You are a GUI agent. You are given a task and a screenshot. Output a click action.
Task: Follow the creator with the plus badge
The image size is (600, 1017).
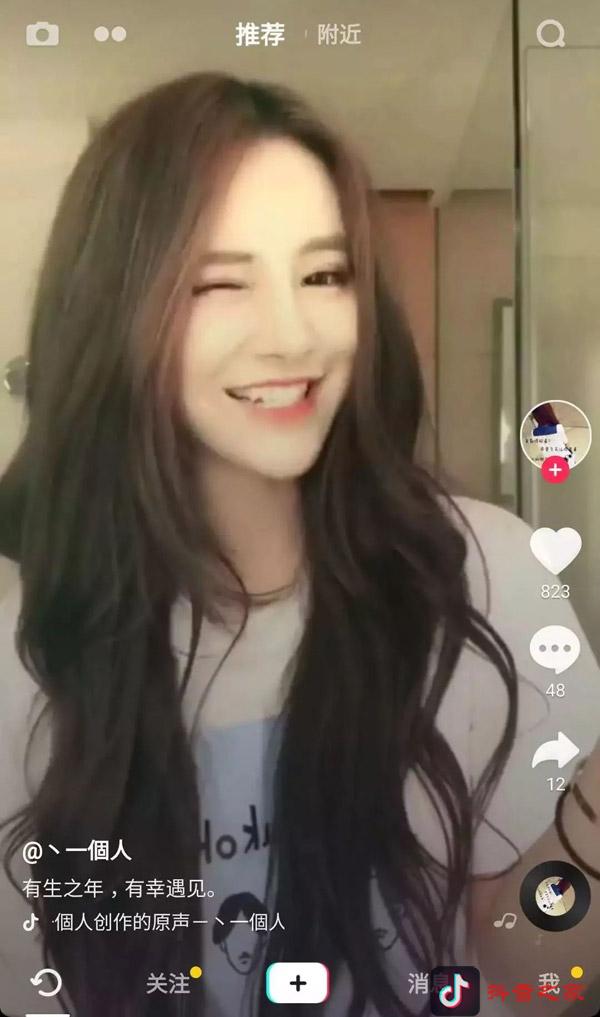[x=555, y=470]
